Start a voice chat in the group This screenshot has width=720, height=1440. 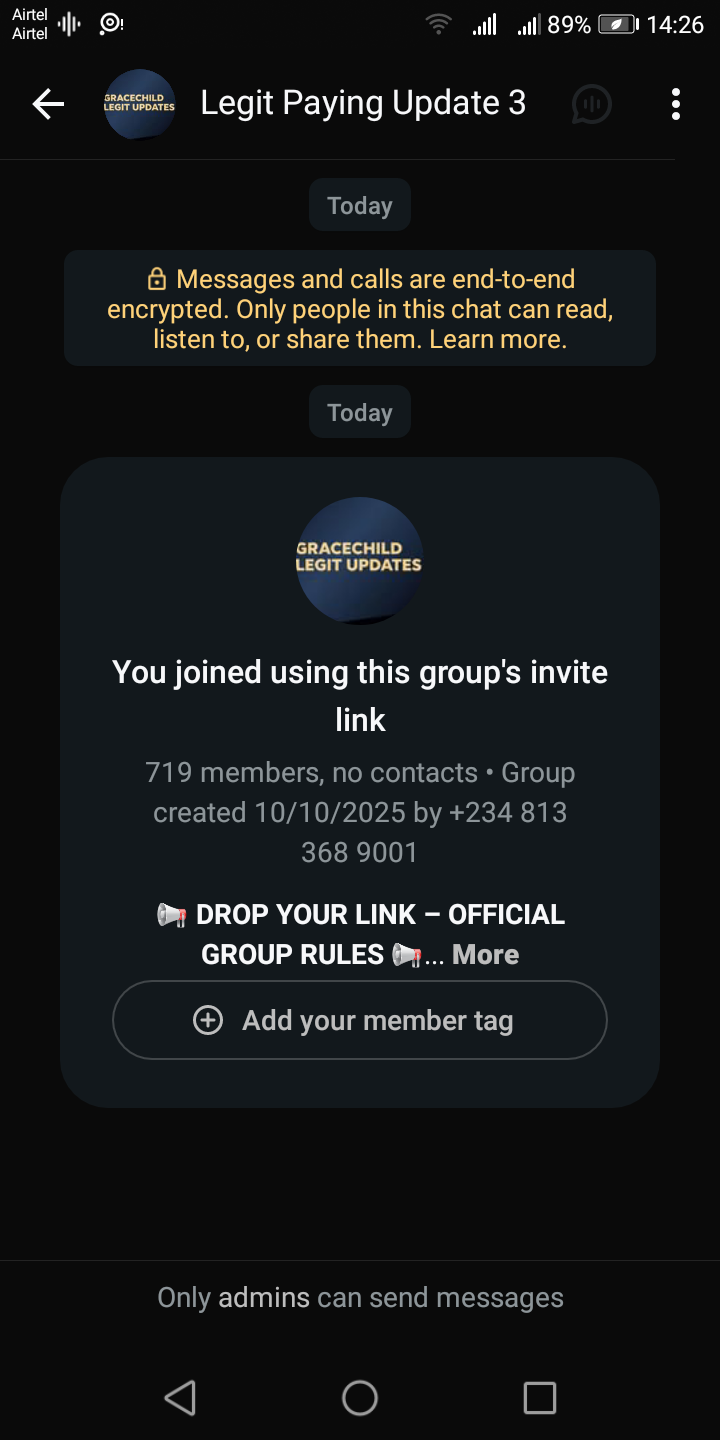click(x=591, y=104)
